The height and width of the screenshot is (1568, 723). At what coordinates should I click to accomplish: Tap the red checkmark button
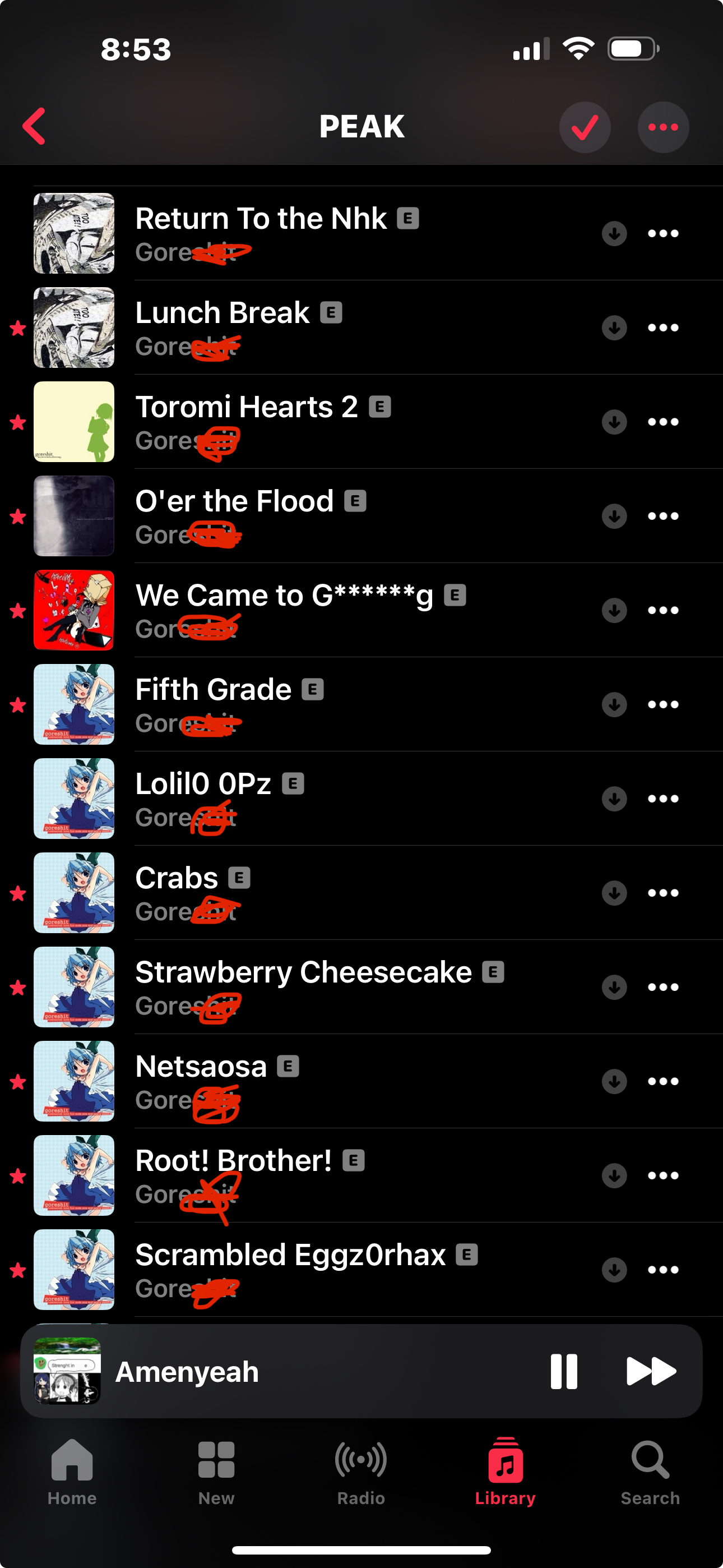584,127
